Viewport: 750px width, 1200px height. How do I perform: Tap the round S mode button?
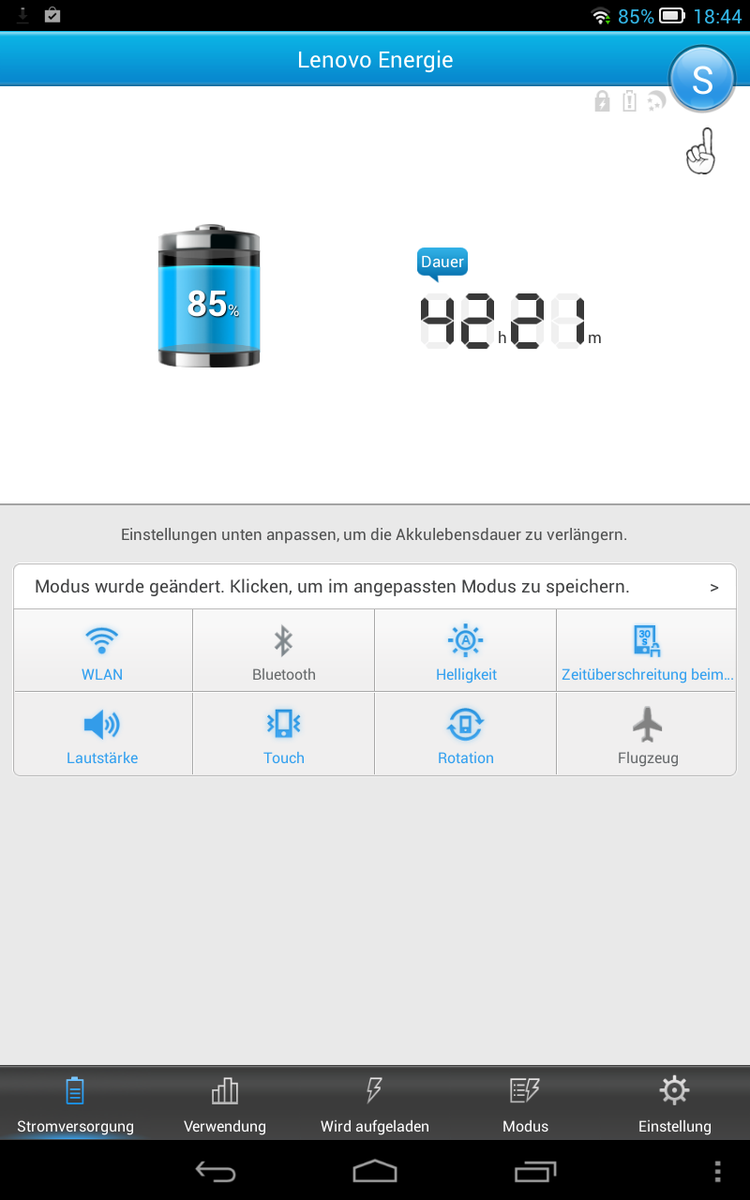(702, 80)
